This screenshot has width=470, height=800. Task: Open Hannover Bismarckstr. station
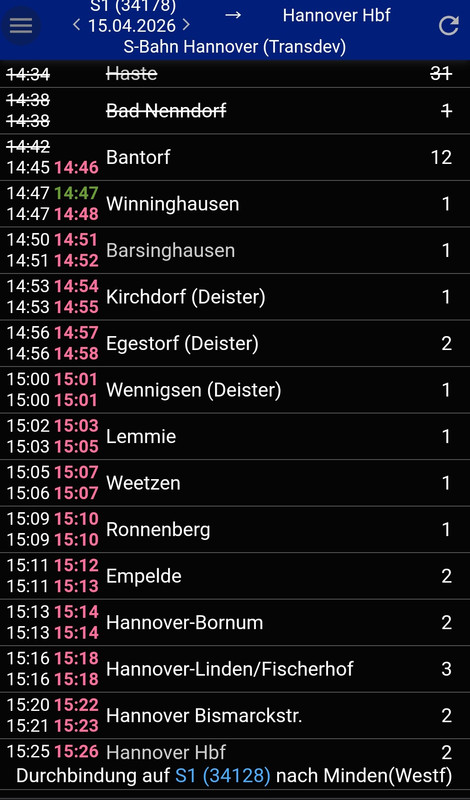235,715
